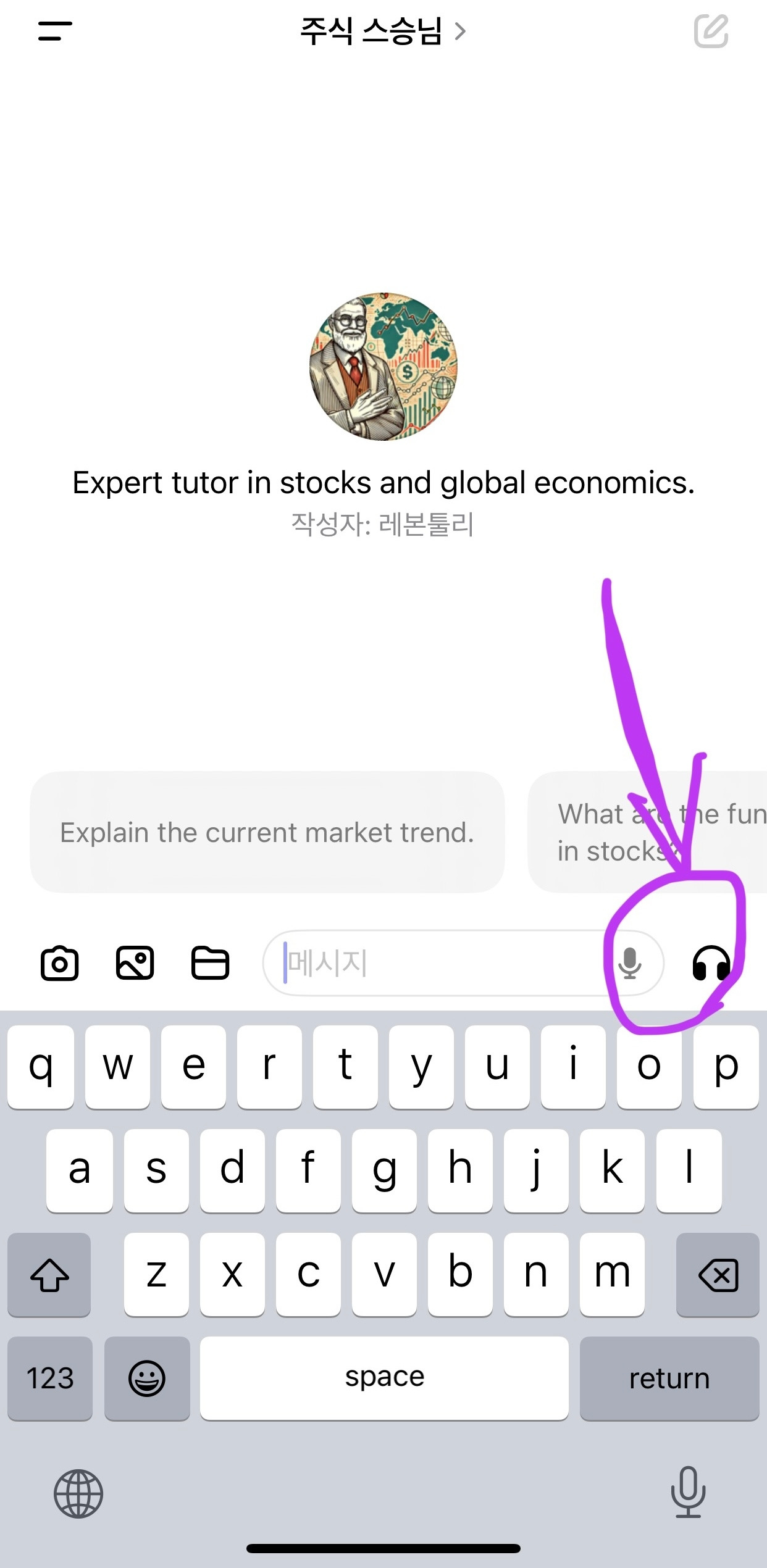Start a new chat with the compose icon
Viewport: 767px width, 1568px height.
tap(711, 32)
